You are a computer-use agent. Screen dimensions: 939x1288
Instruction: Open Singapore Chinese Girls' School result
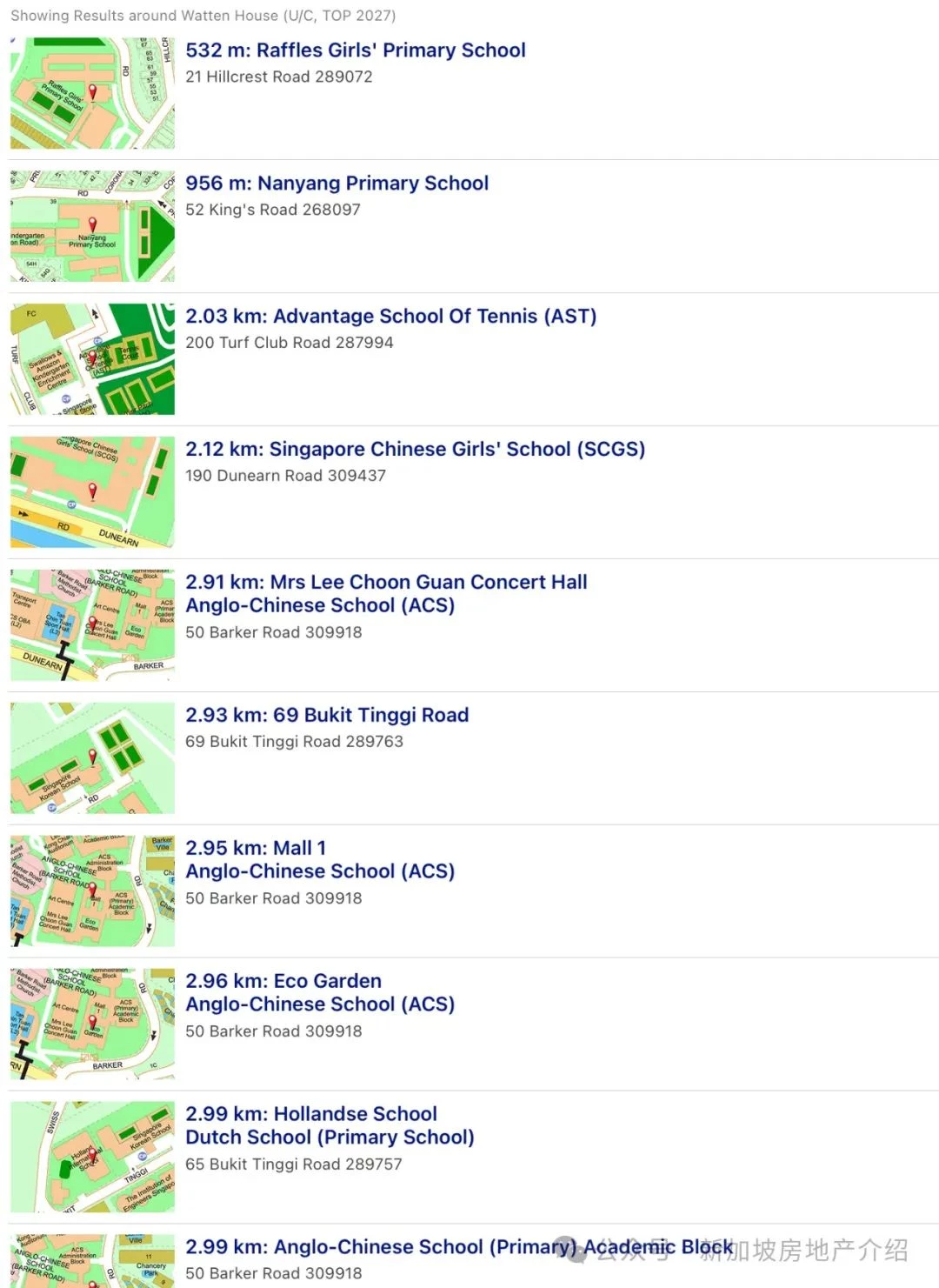415,450
